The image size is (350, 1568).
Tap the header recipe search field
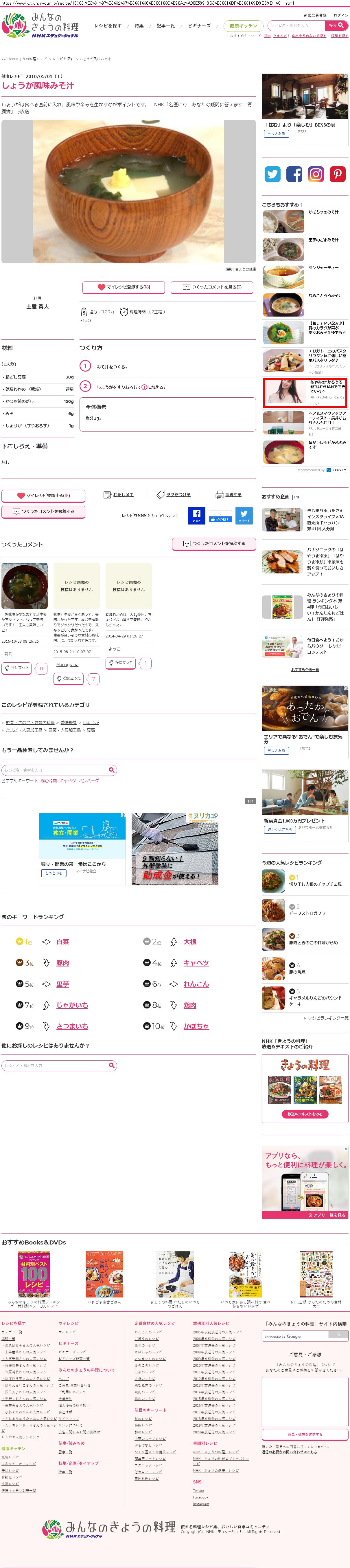point(296,25)
